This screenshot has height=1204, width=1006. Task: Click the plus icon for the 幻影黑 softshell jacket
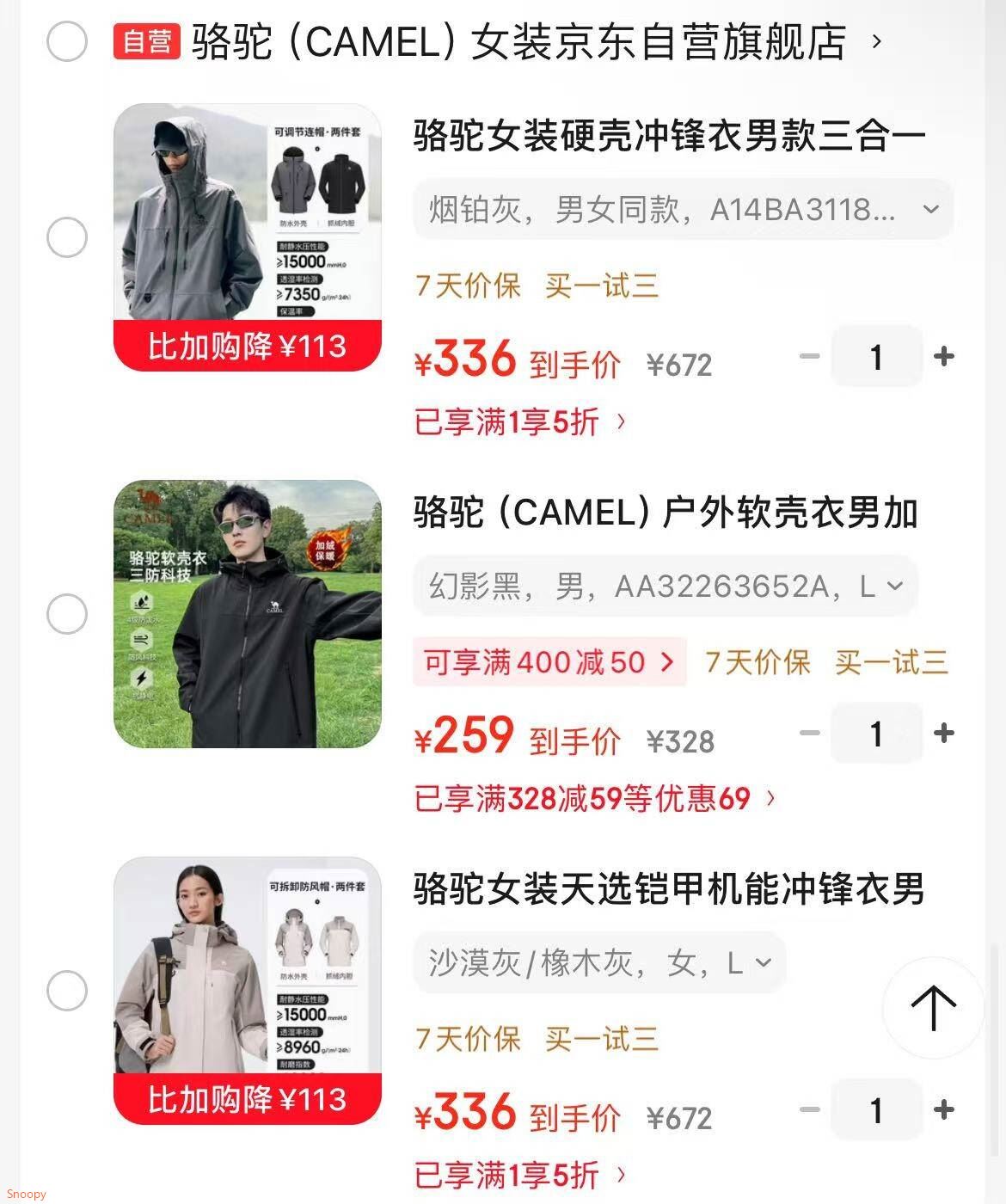click(946, 733)
